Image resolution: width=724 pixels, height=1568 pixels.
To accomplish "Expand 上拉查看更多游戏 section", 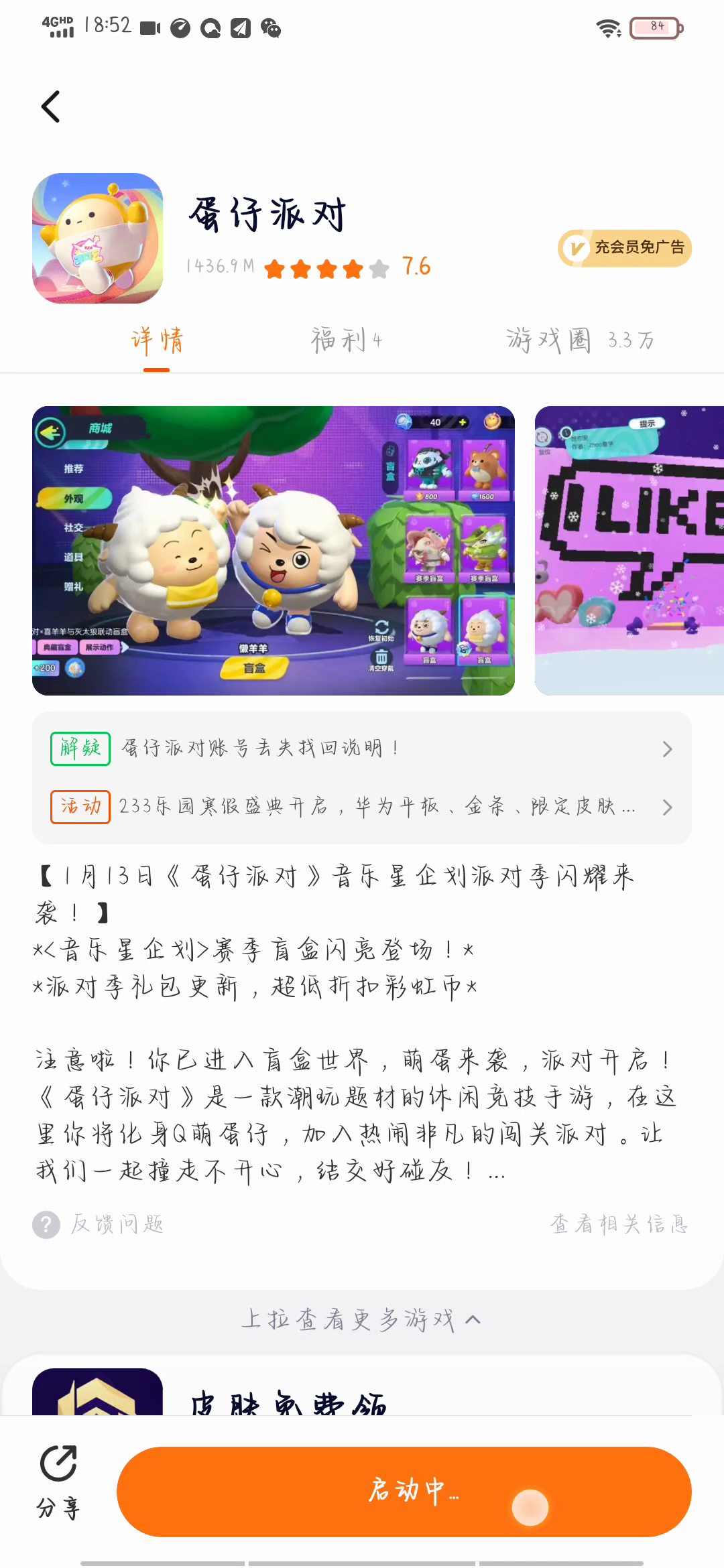I will (x=362, y=1319).
